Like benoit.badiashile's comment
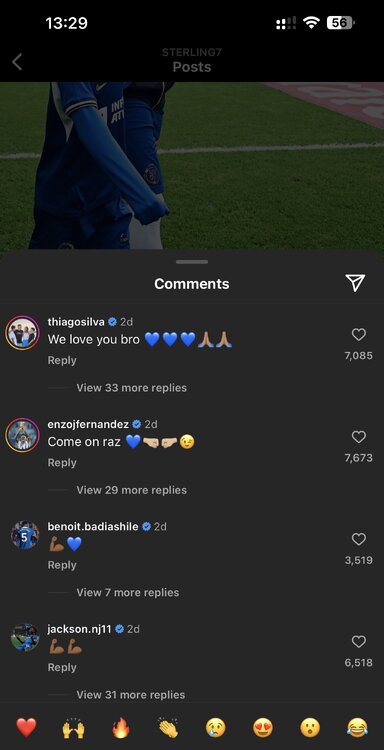Image resolution: width=384 pixels, height=750 pixels. [359, 539]
